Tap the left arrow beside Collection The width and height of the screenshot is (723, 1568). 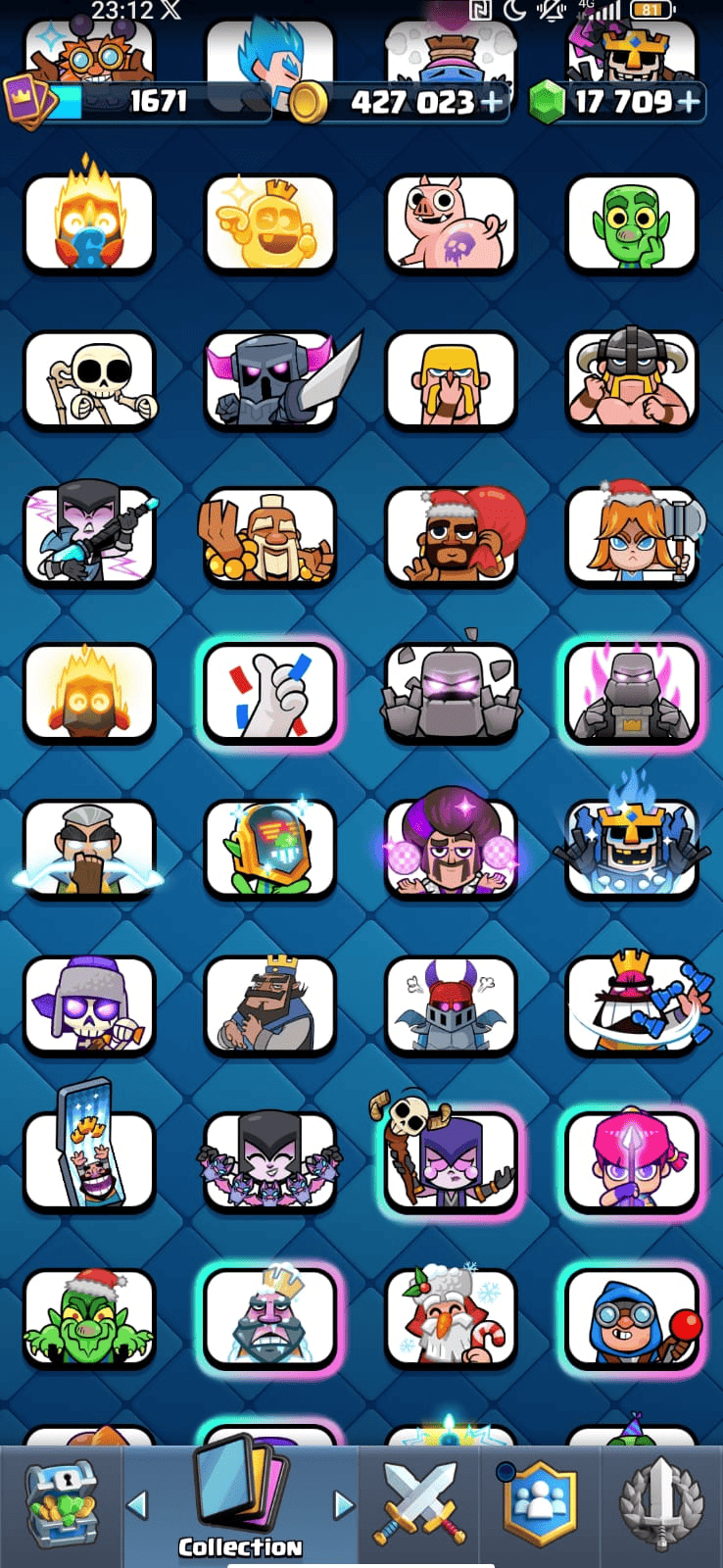[x=138, y=1504]
